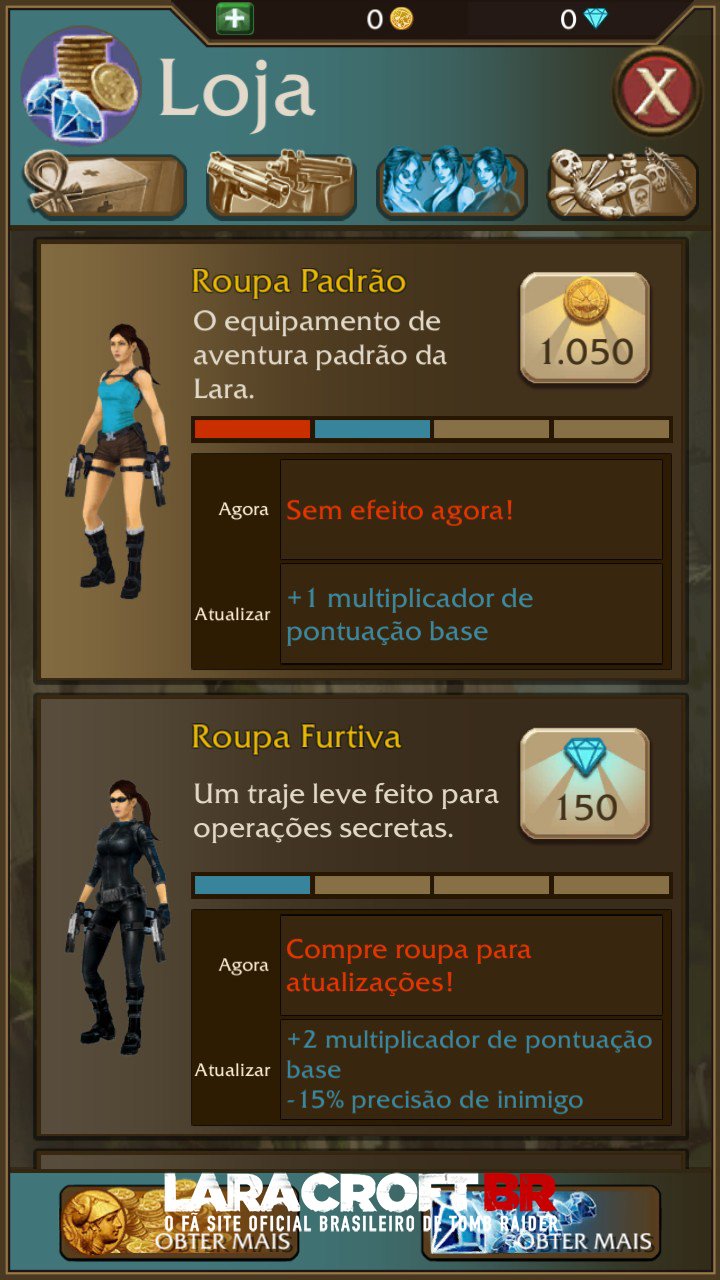
Task: Open the skull and relics tab
Action: pos(622,186)
